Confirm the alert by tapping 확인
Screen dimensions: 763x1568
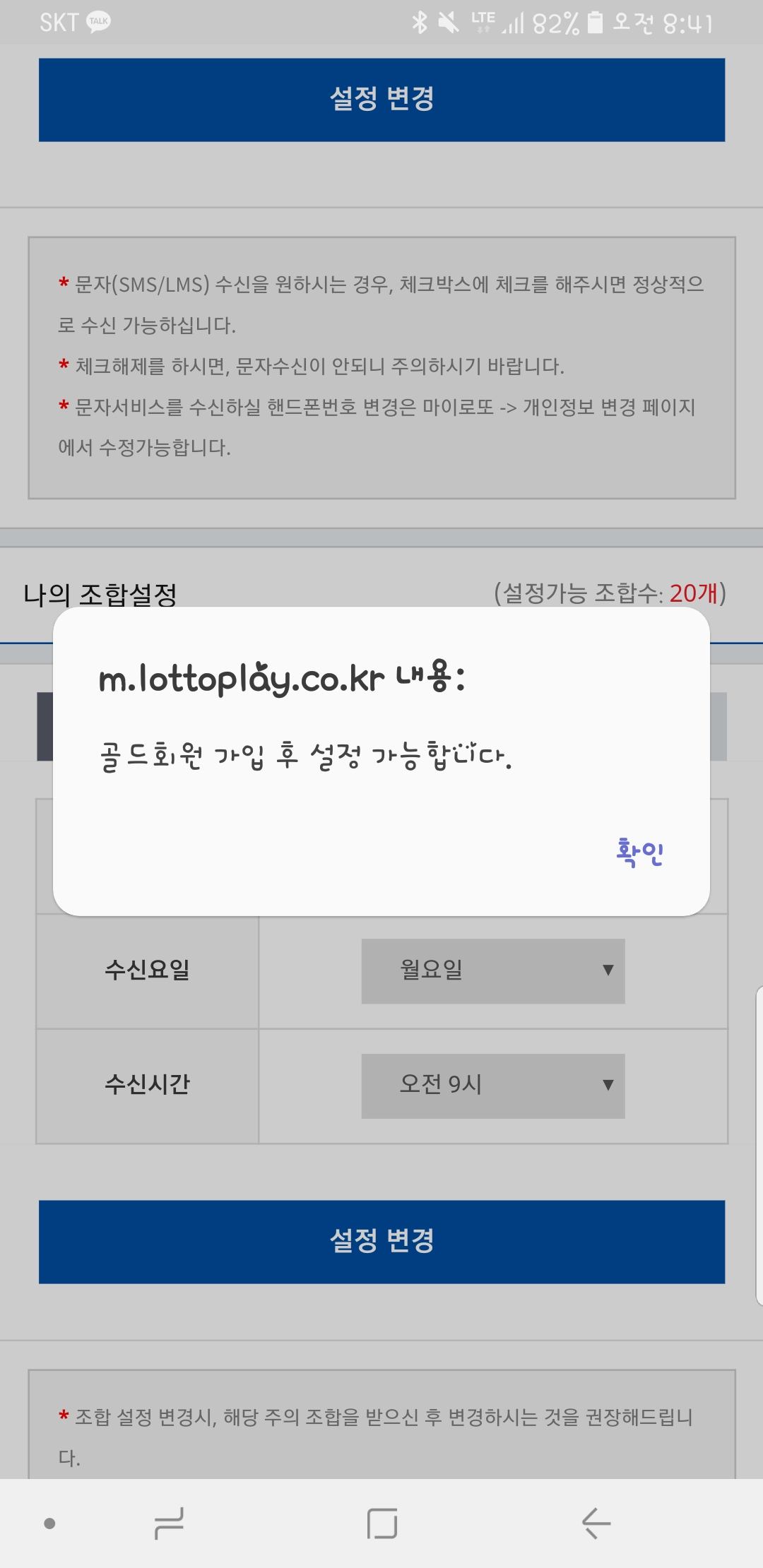pyautogui.click(x=639, y=853)
